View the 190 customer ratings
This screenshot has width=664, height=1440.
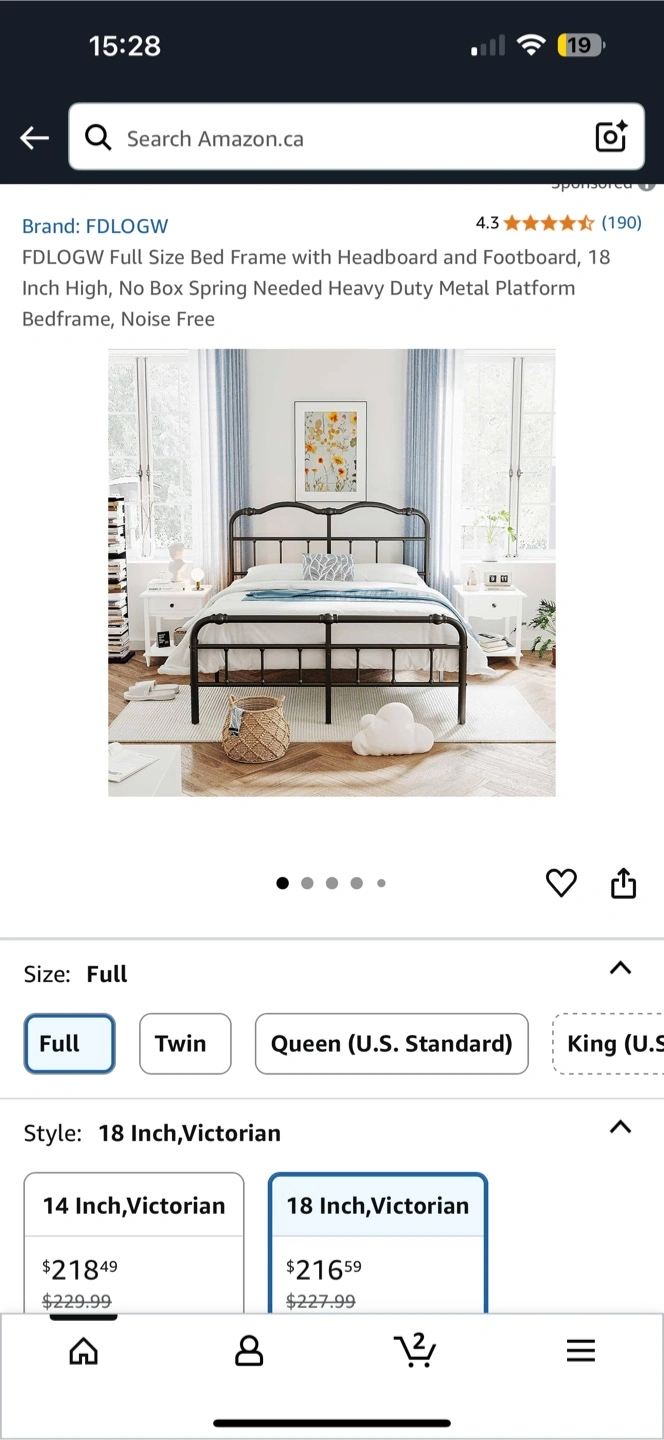[621, 223]
